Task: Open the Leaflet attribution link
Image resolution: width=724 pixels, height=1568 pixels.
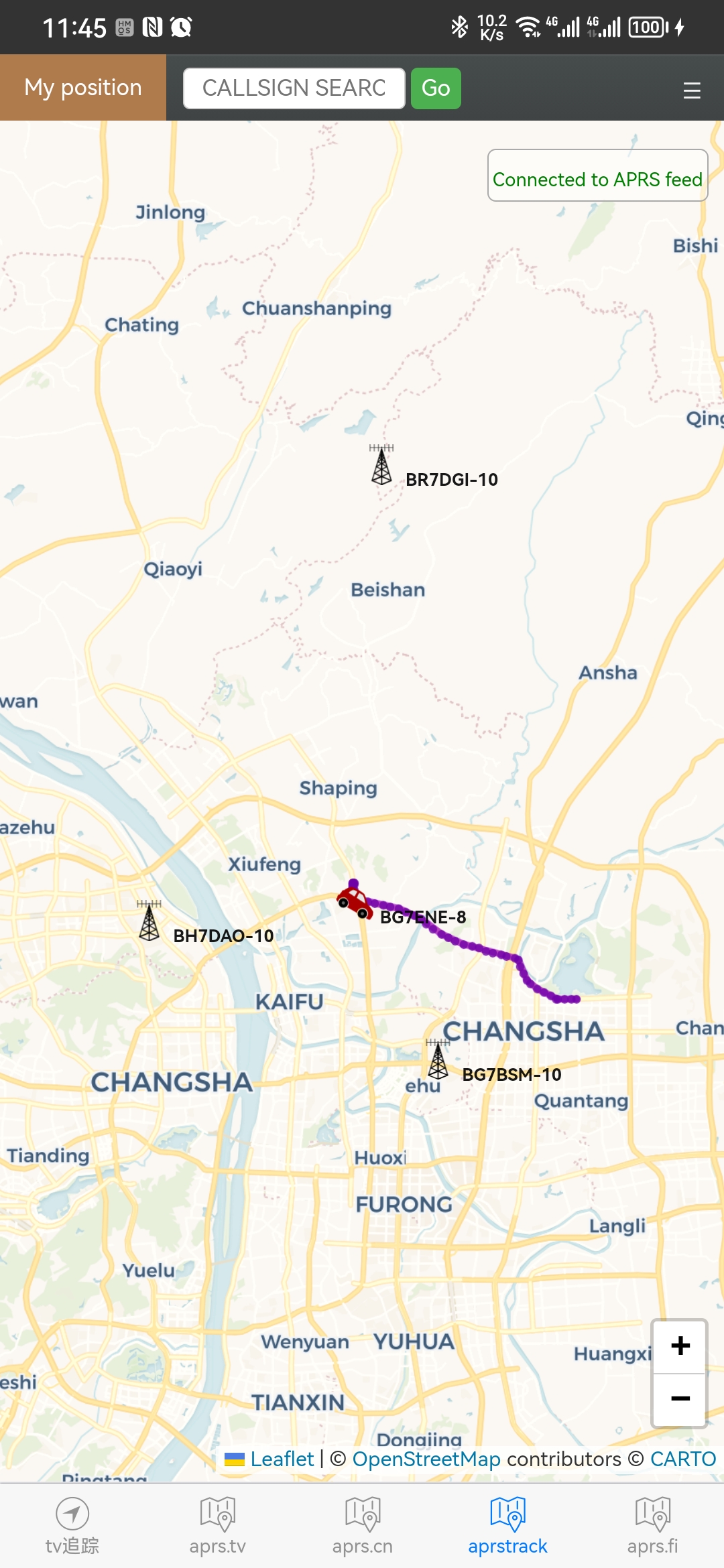Action: click(282, 1459)
